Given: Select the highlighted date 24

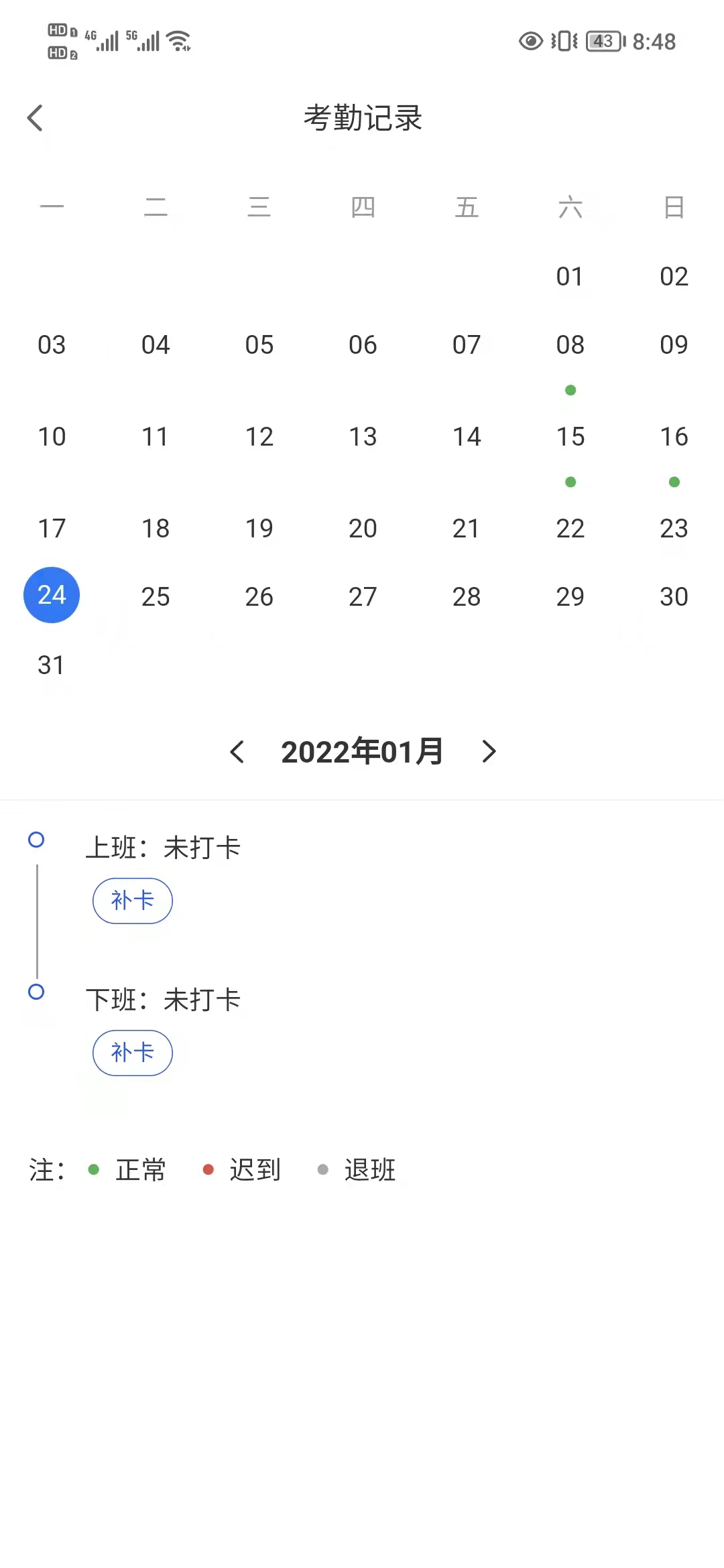Looking at the screenshot, I should (52, 595).
